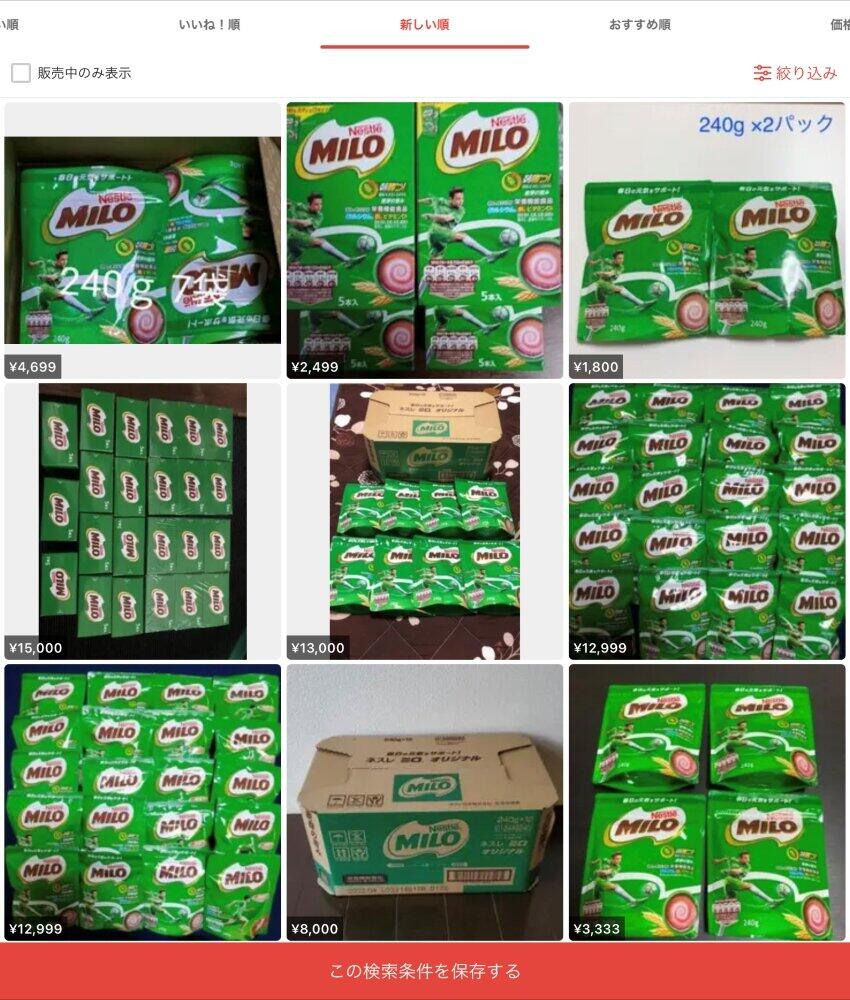The image size is (850, 1000).
Task: View the ¥3,333 Milo listing
Action: coord(707,803)
